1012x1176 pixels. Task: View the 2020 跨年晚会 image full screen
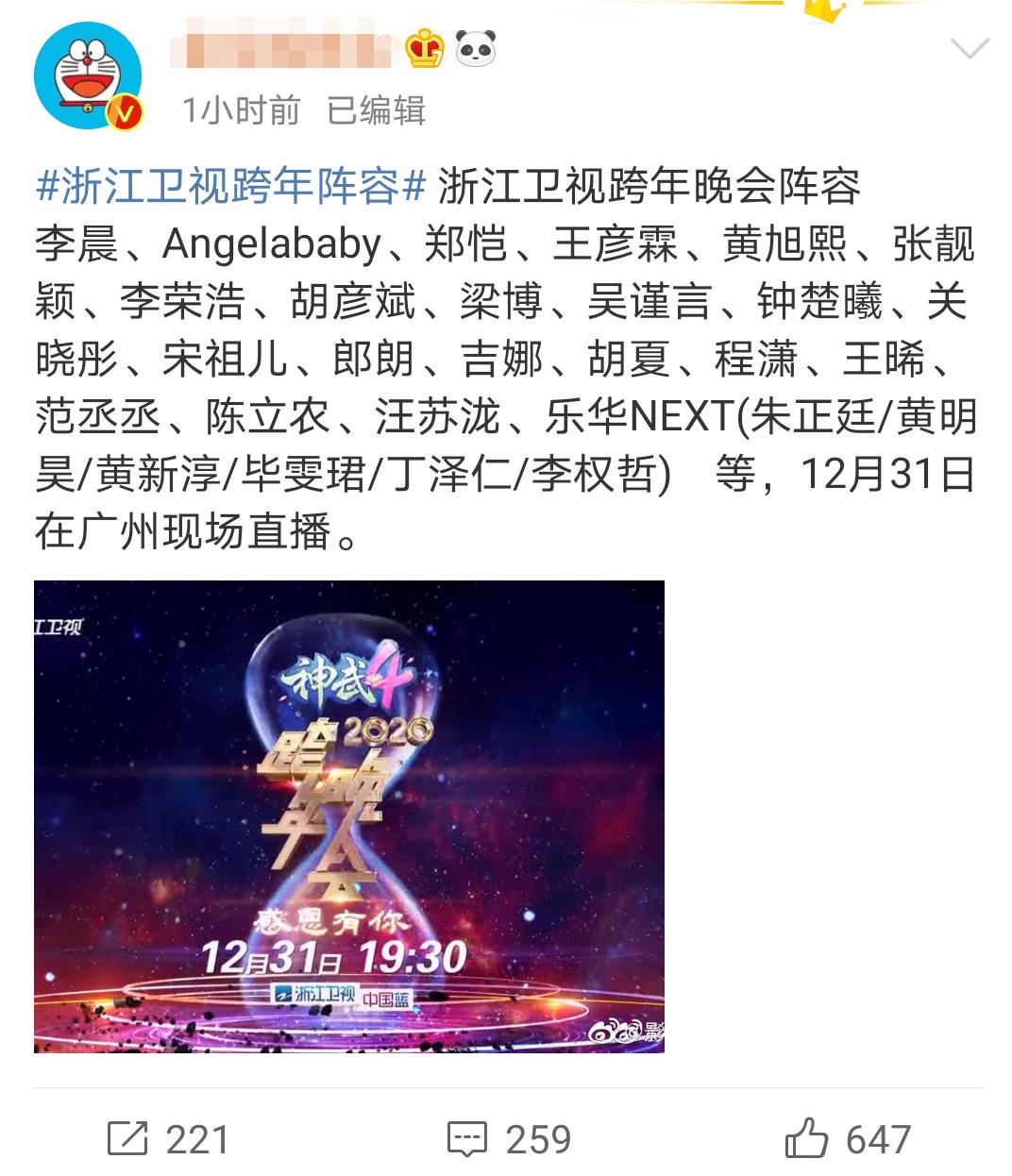click(349, 815)
